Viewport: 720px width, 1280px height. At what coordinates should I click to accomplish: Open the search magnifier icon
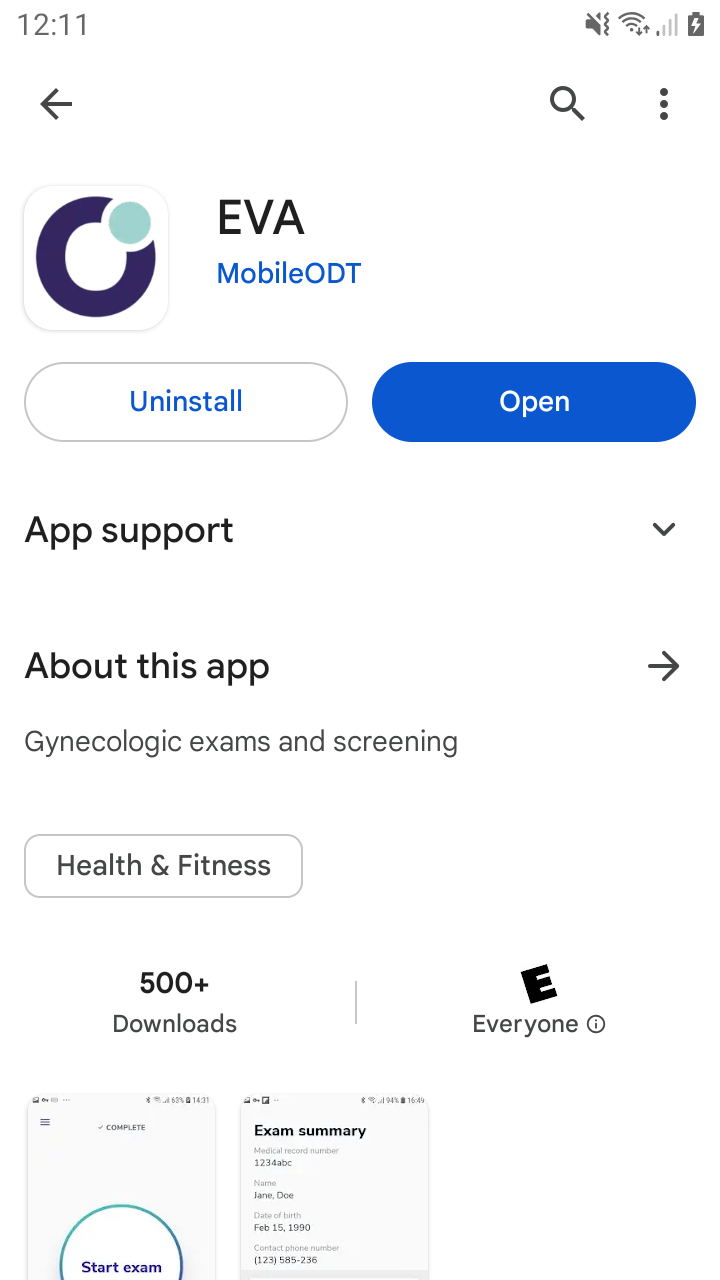(567, 103)
